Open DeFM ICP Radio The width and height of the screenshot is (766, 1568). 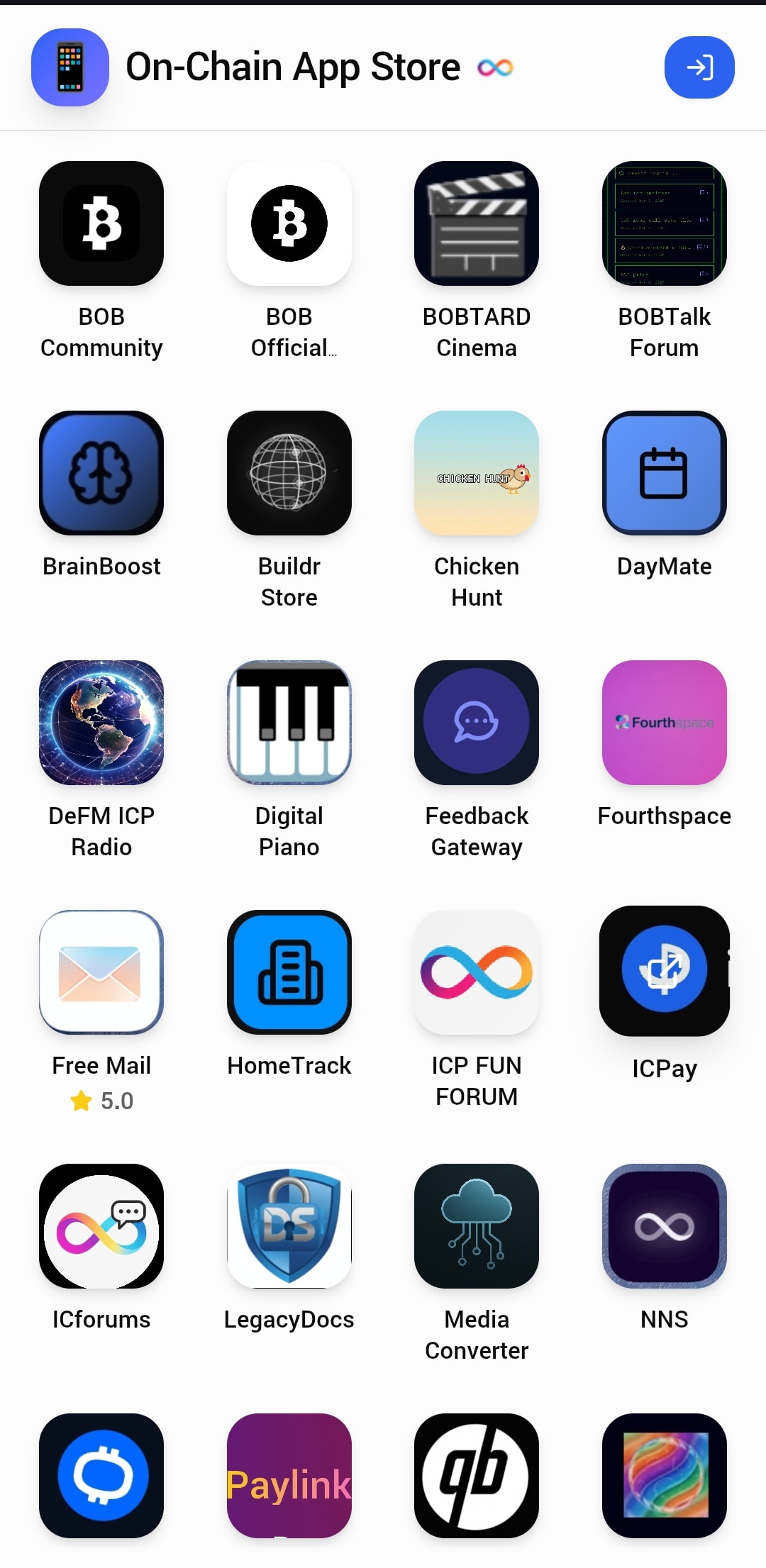pos(101,723)
